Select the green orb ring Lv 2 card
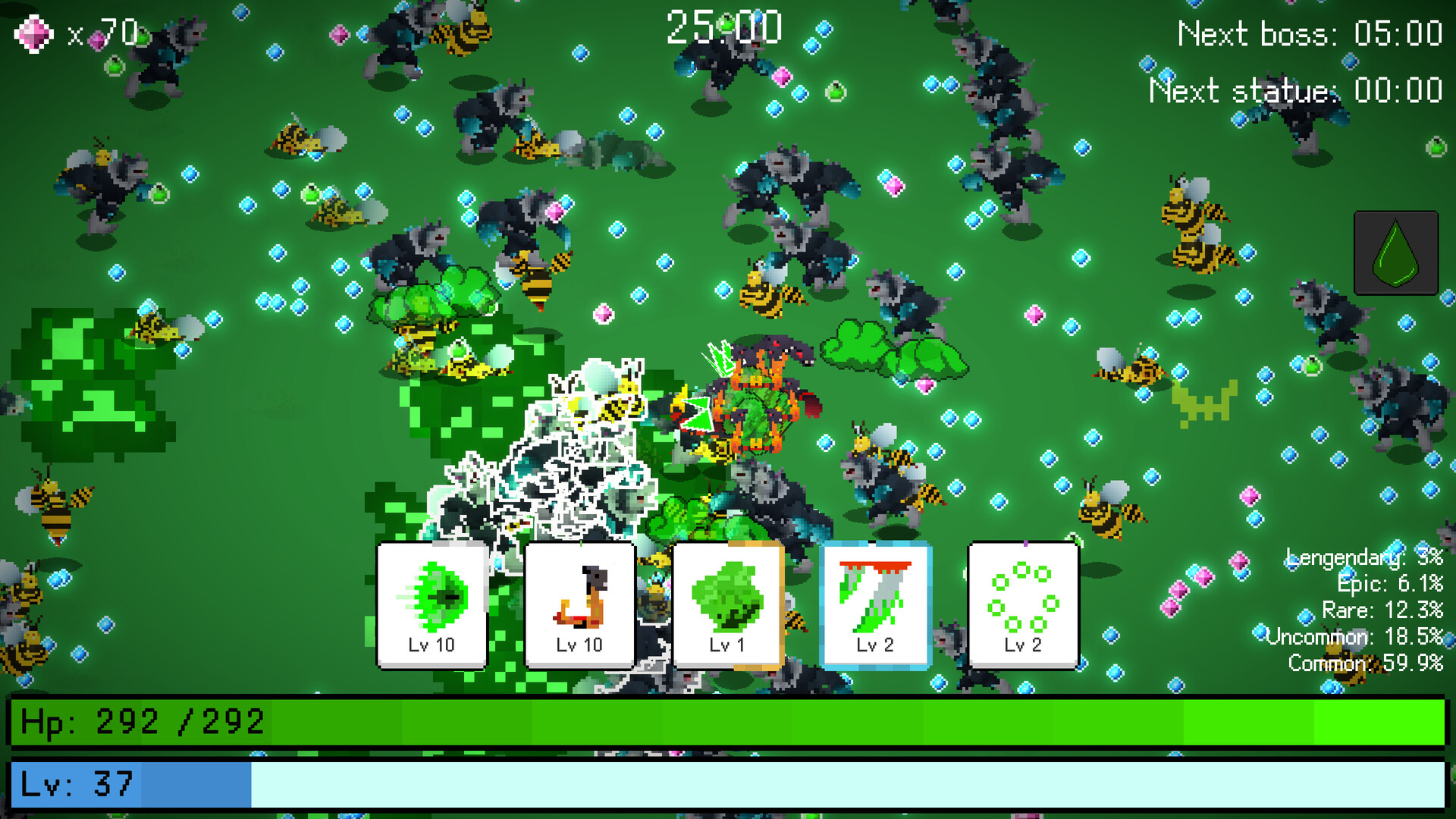 (1023, 605)
